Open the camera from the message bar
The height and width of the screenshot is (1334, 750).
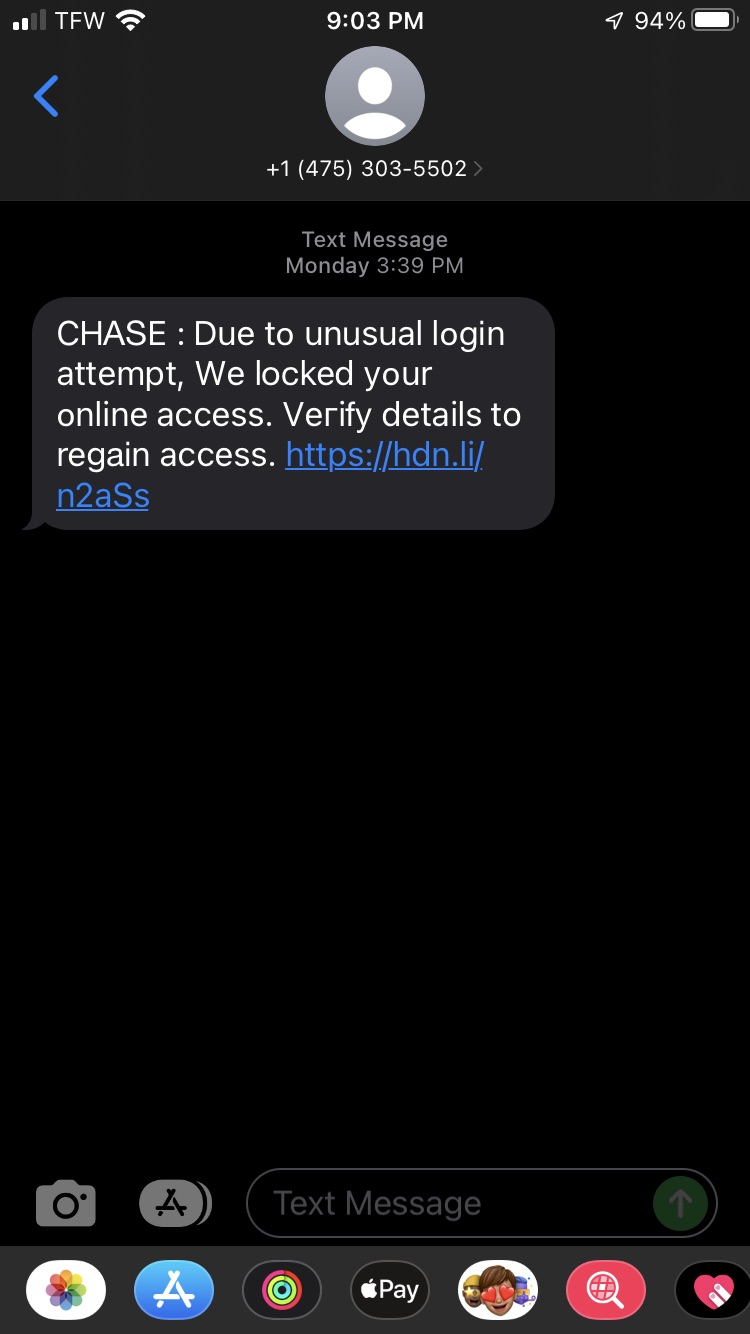point(65,1203)
